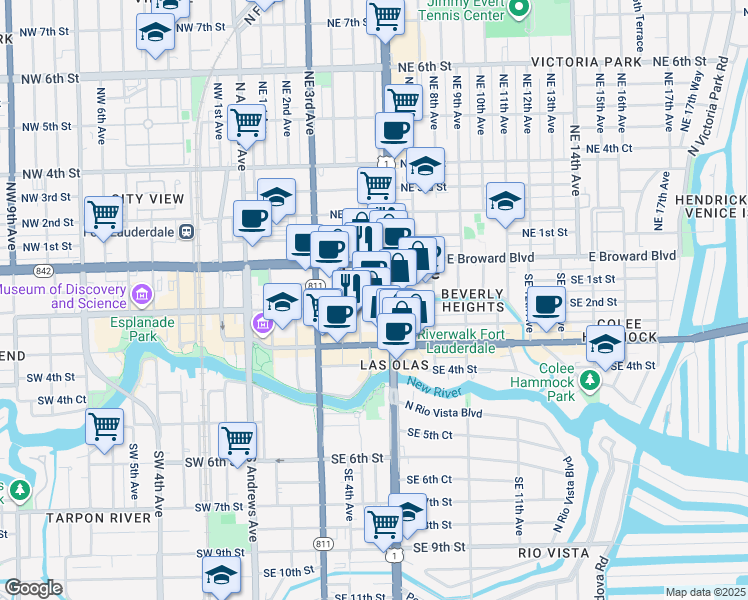Open the Google logo link
This screenshot has width=748, height=600.
point(33,588)
